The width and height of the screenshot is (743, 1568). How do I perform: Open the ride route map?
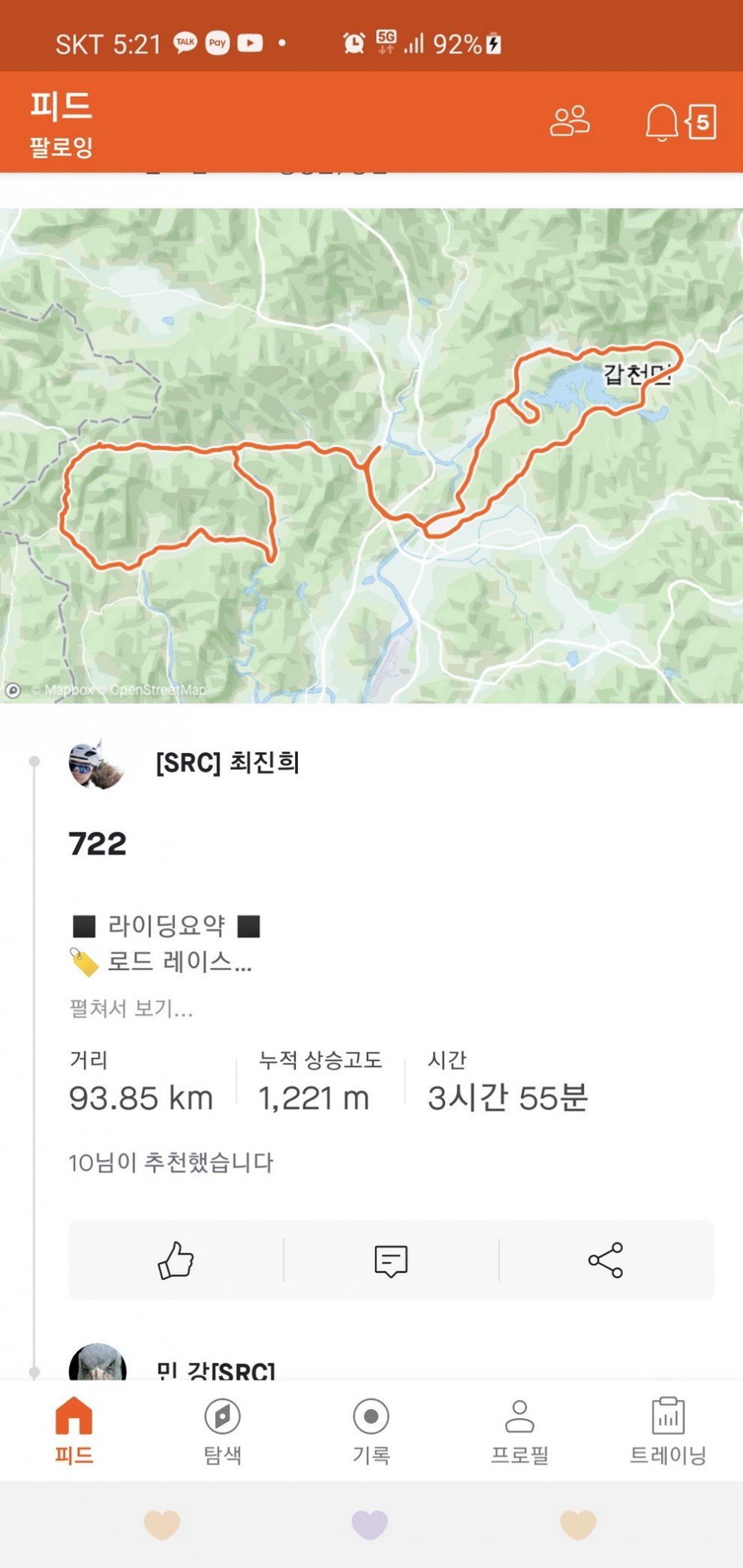(x=371, y=455)
